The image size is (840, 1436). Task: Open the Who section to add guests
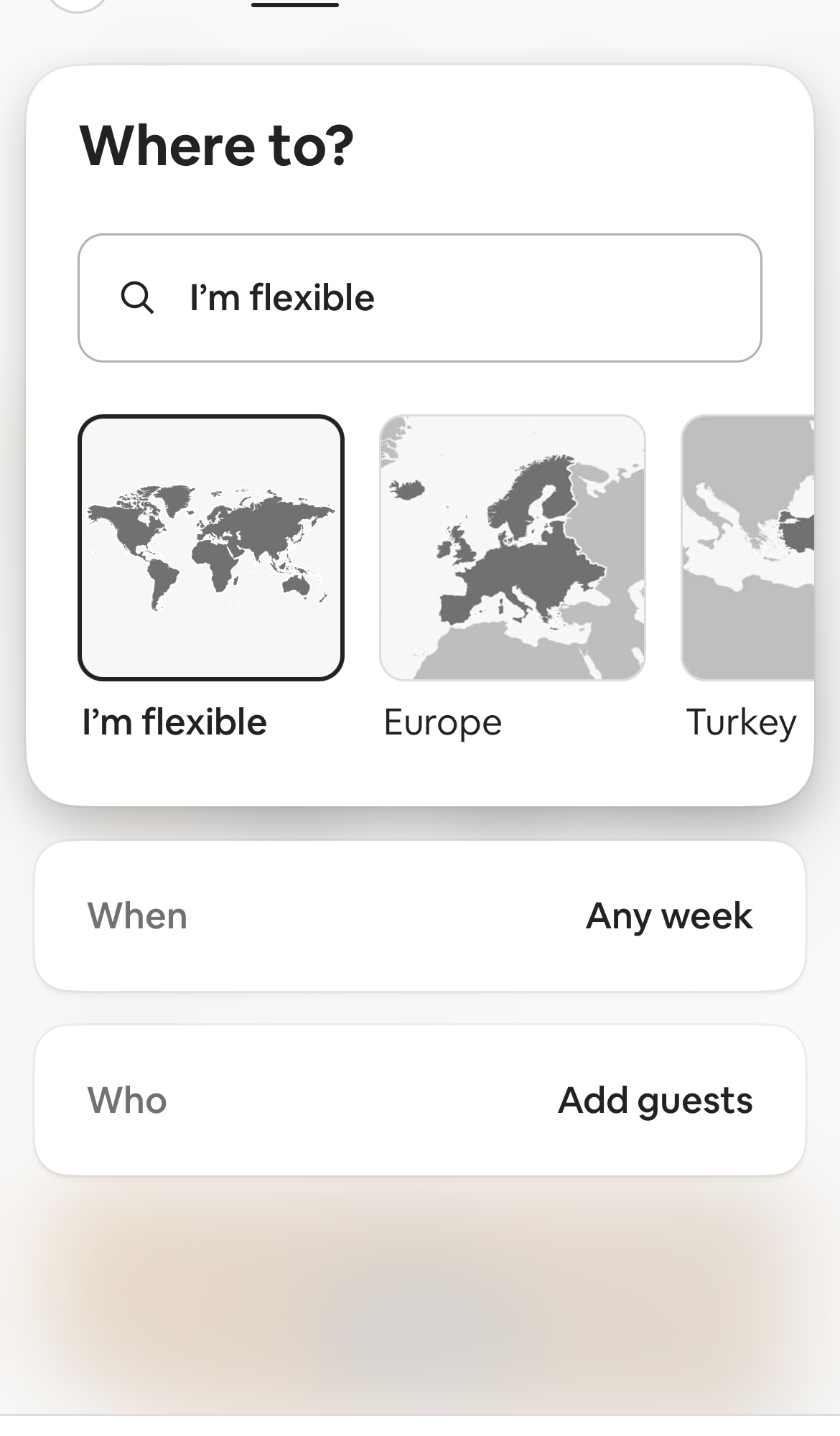click(419, 1101)
